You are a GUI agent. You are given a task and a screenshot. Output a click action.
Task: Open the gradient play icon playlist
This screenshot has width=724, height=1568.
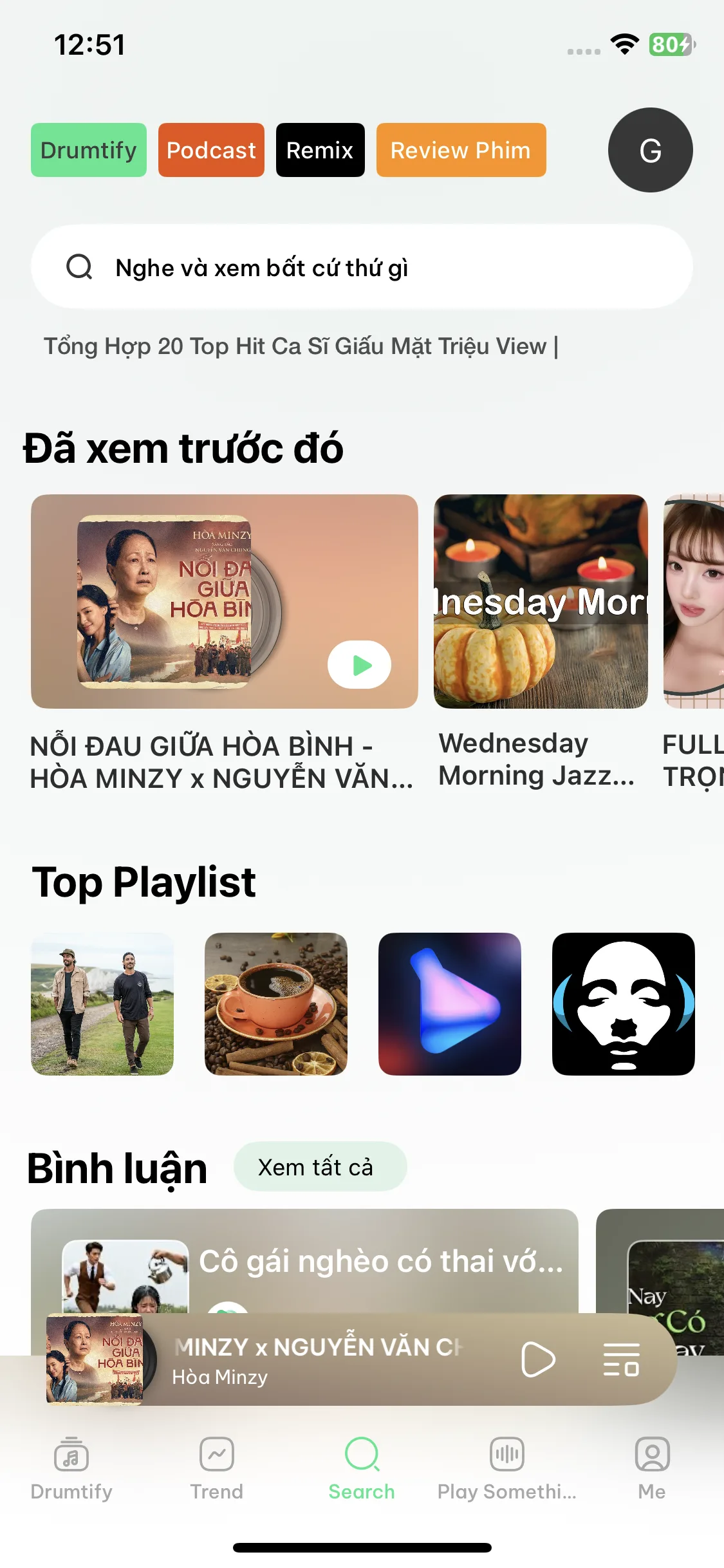[x=449, y=1003]
